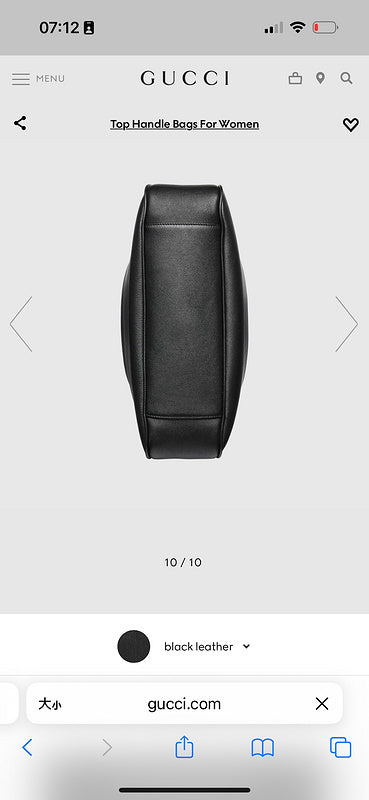The height and width of the screenshot is (800, 369).
Task: Open the page text size settings
Action: click(50, 705)
